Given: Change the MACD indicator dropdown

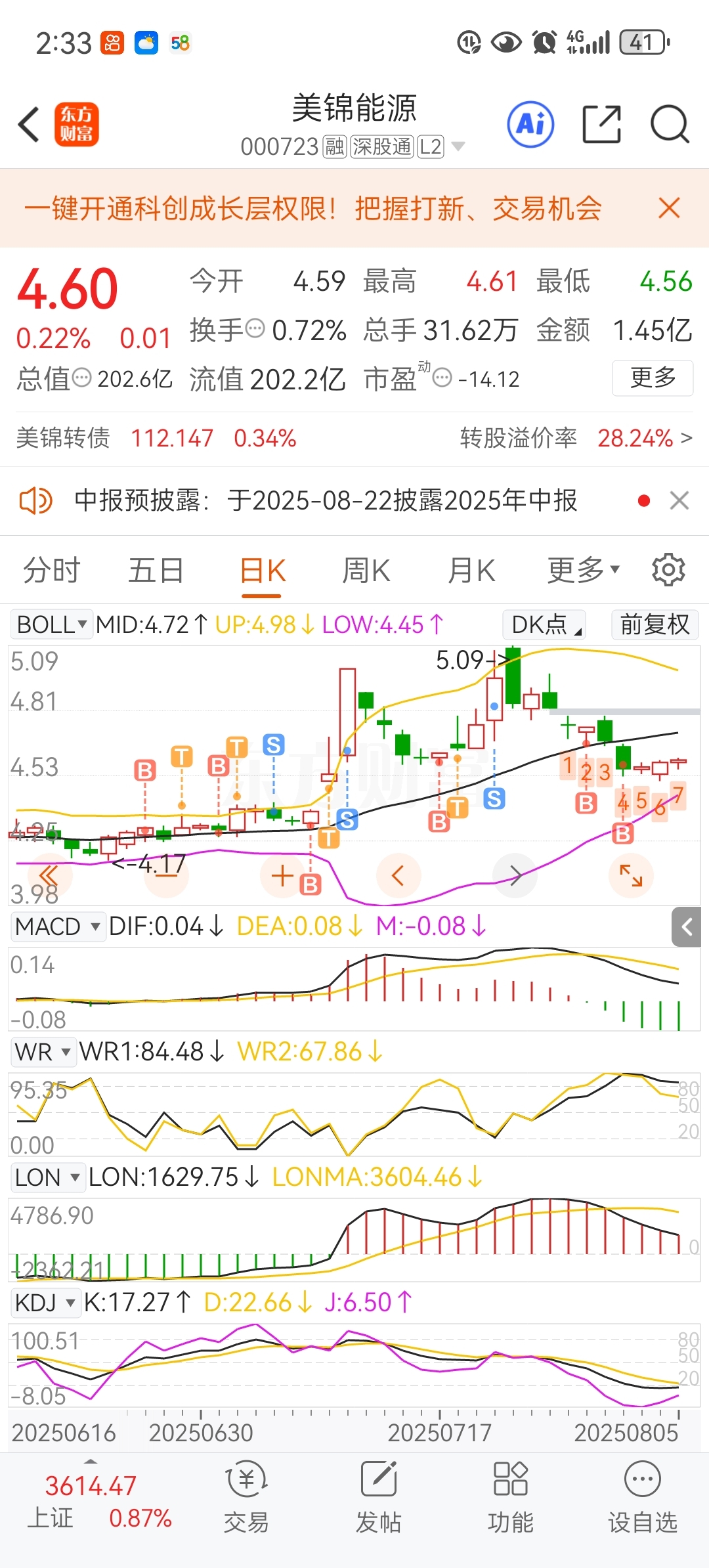Looking at the screenshot, I should tap(58, 926).
